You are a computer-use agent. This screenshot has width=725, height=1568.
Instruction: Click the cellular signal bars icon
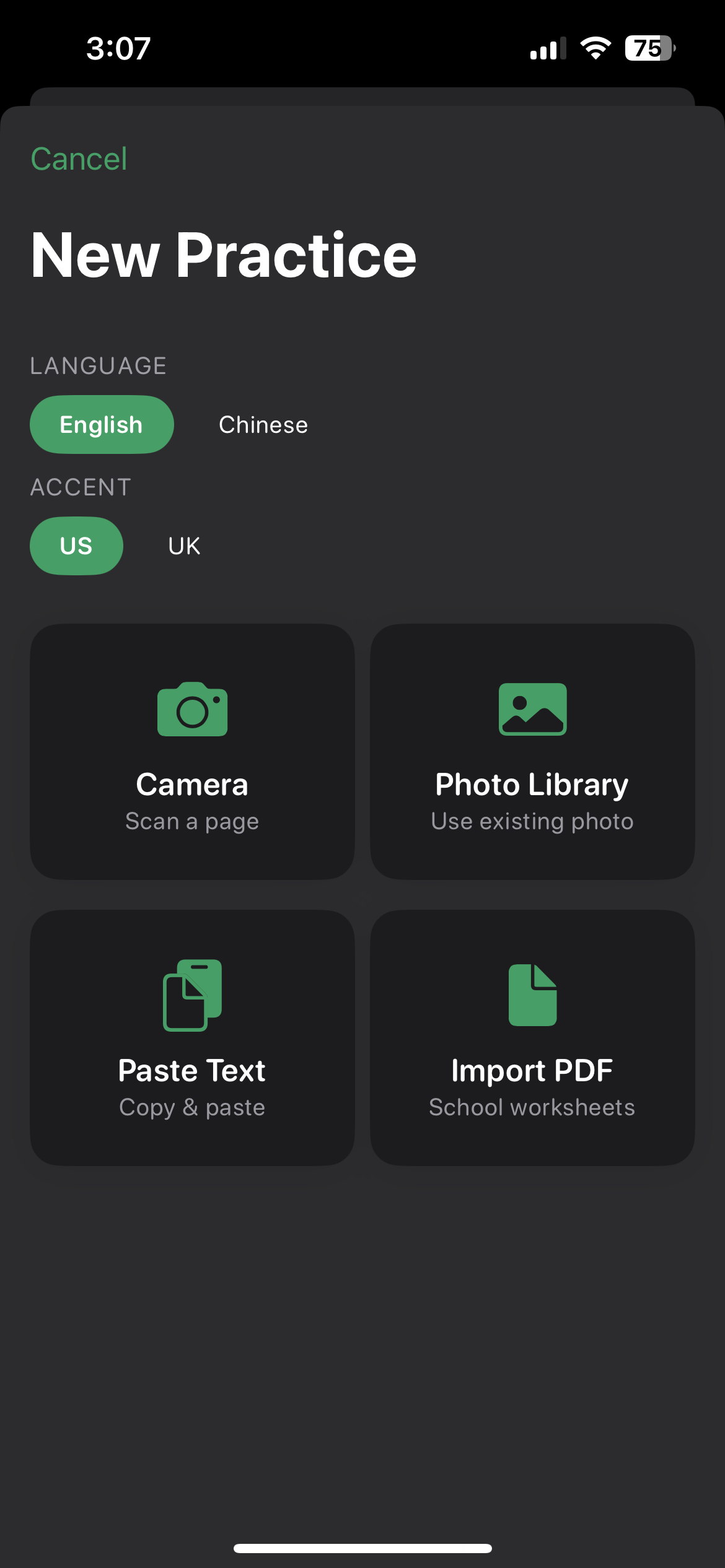click(x=548, y=48)
